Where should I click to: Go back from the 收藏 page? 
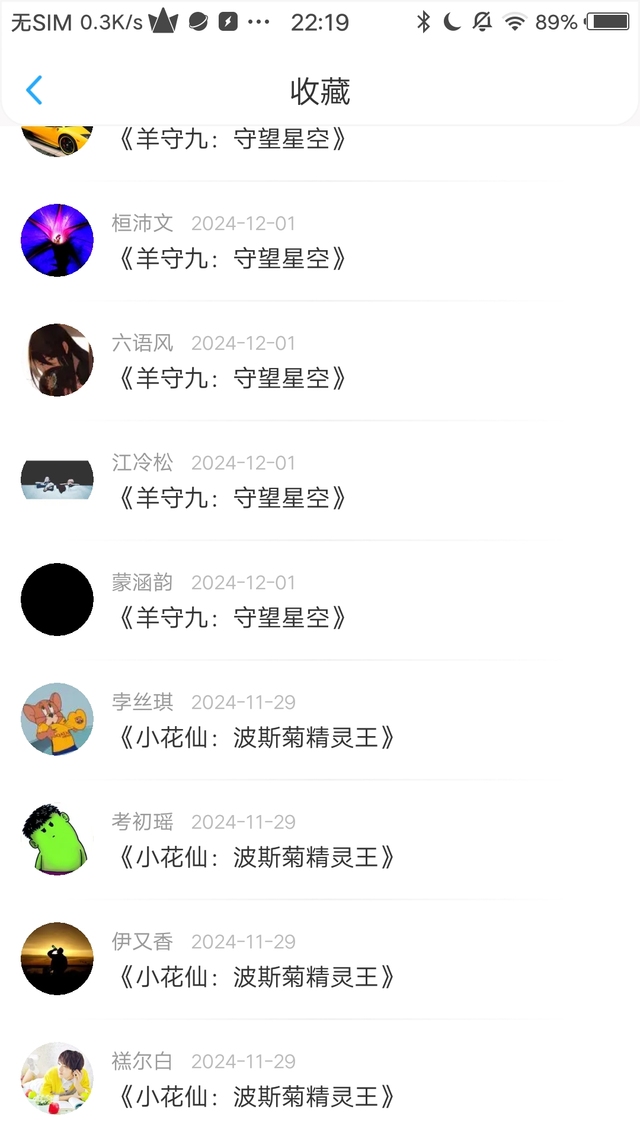34,91
